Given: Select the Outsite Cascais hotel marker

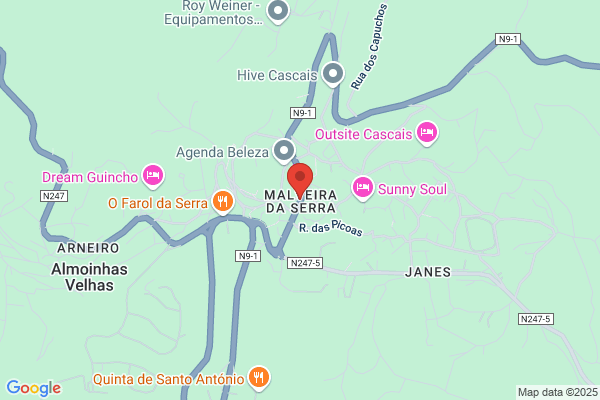Looking at the screenshot, I should click(427, 133).
